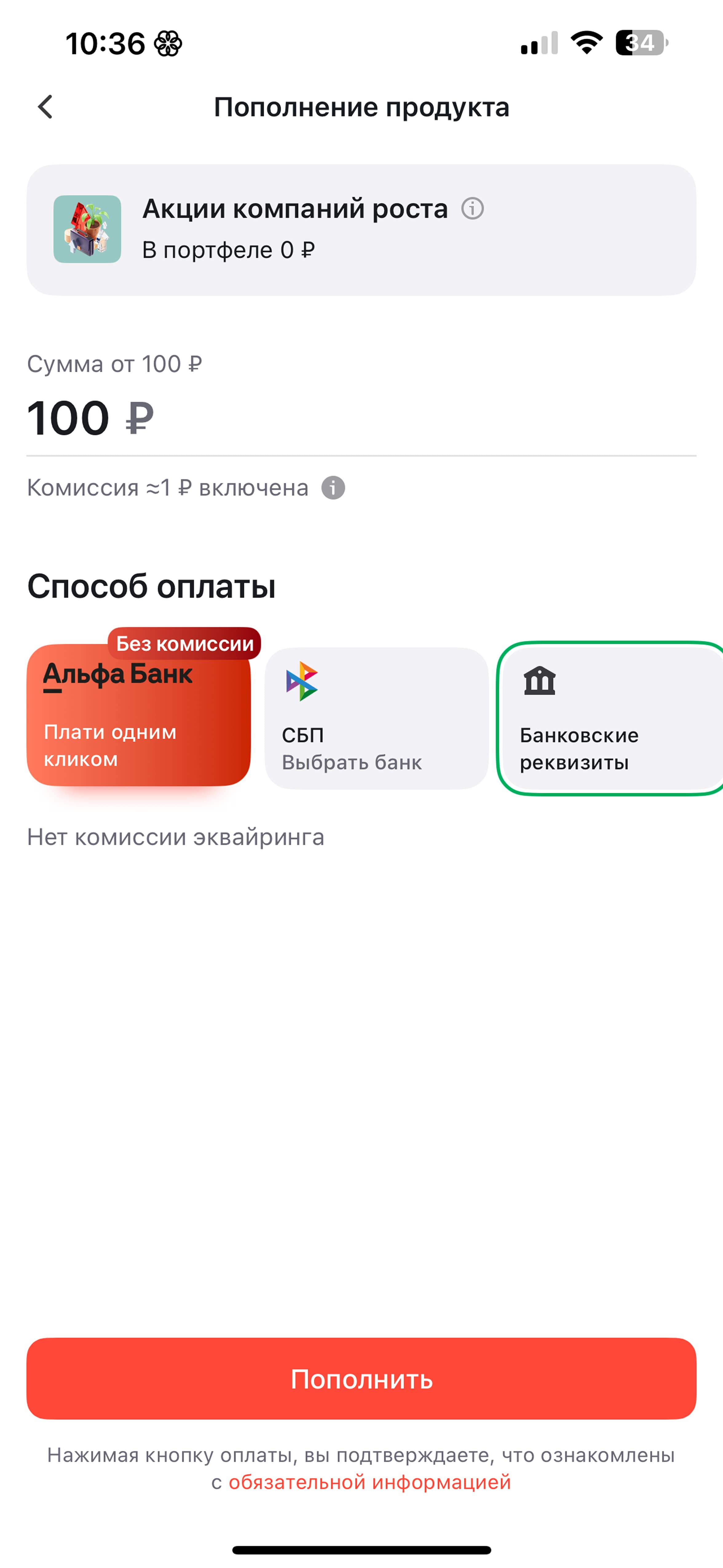Choose СБП payment method

pos(377,718)
